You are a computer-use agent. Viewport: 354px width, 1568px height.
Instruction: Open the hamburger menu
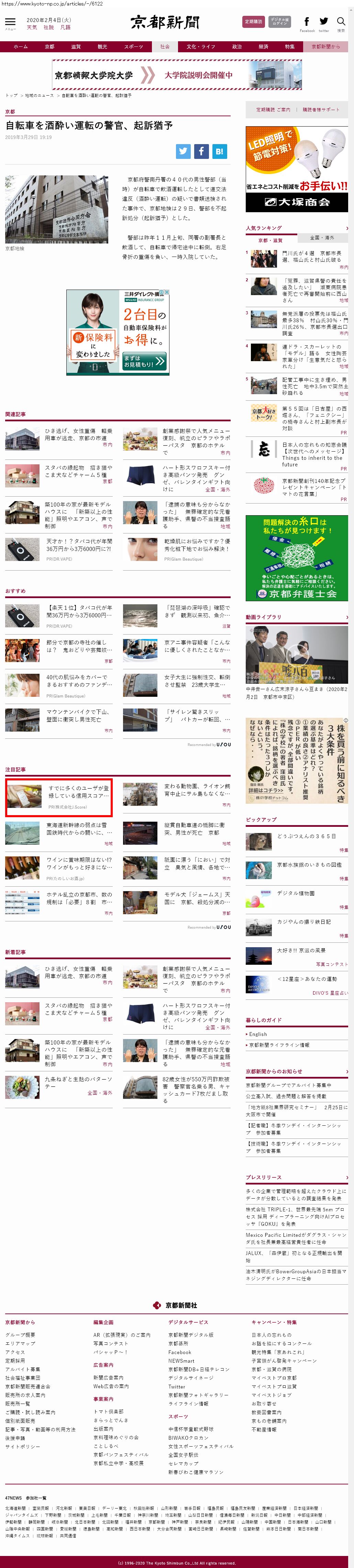10,22
